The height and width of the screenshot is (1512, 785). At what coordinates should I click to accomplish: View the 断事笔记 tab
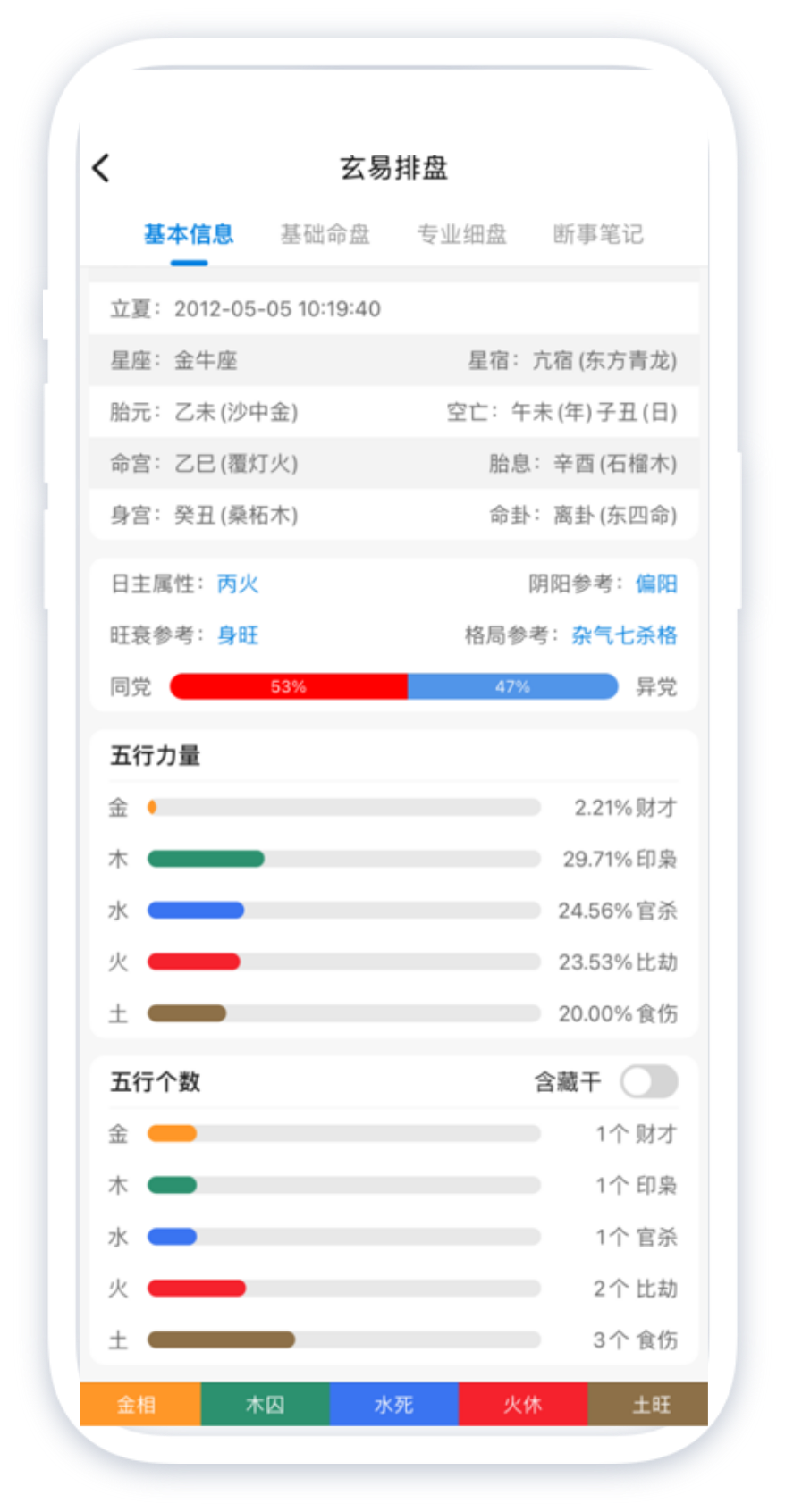(x=598, y=234)
